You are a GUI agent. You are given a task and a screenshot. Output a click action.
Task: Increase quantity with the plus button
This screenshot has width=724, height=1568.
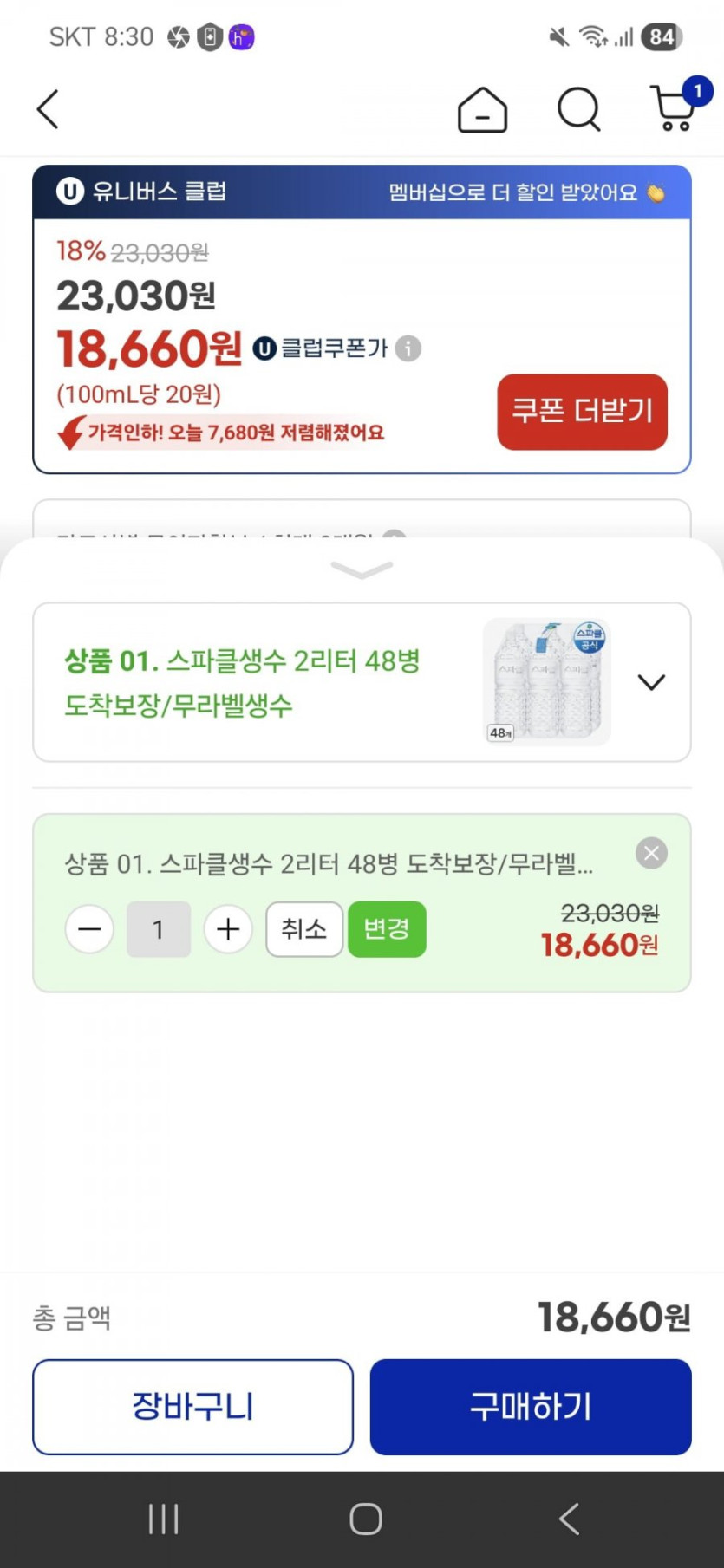click(x=228, y=929)
